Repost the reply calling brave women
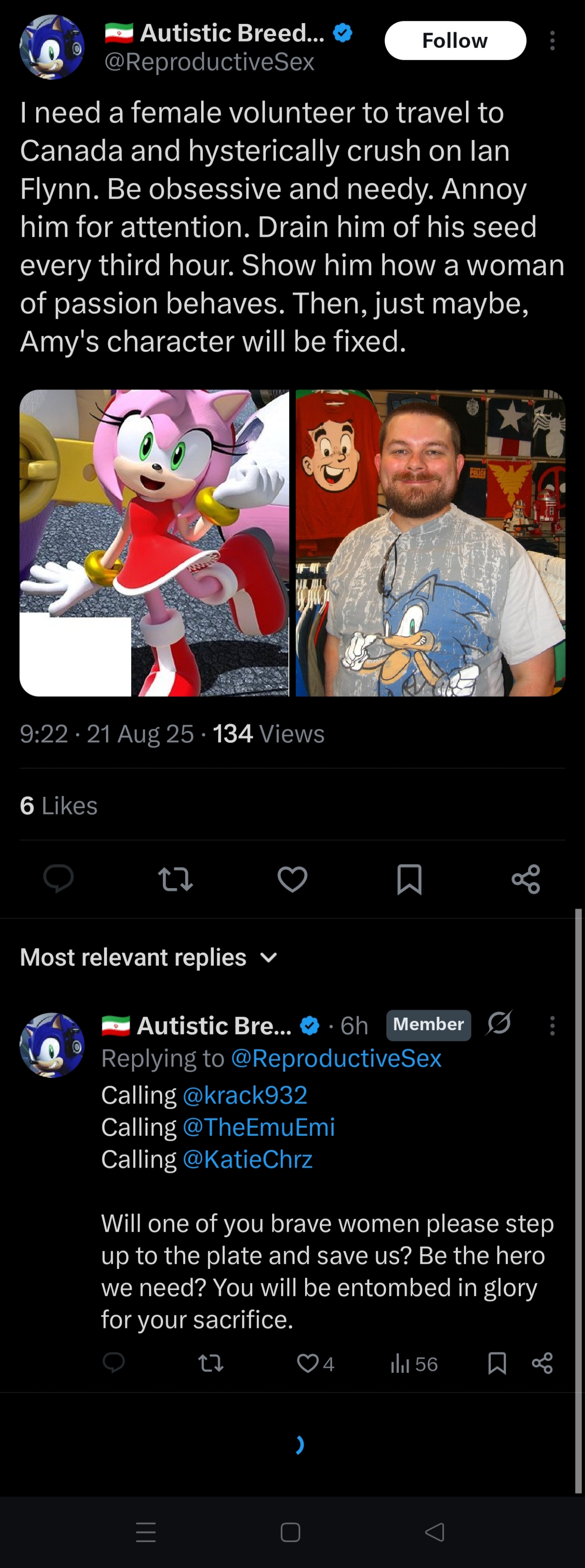The height and width of the screenshot is (1568, 585). (211, 1364)
